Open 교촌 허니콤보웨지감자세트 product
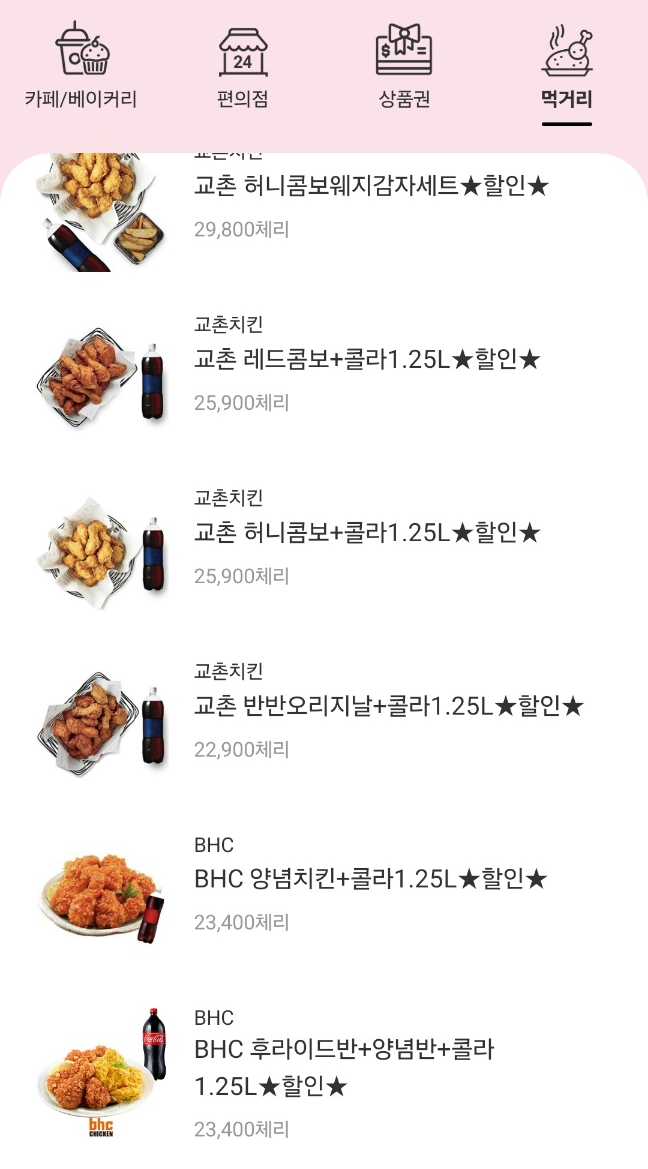 click(x=370, y=187)
